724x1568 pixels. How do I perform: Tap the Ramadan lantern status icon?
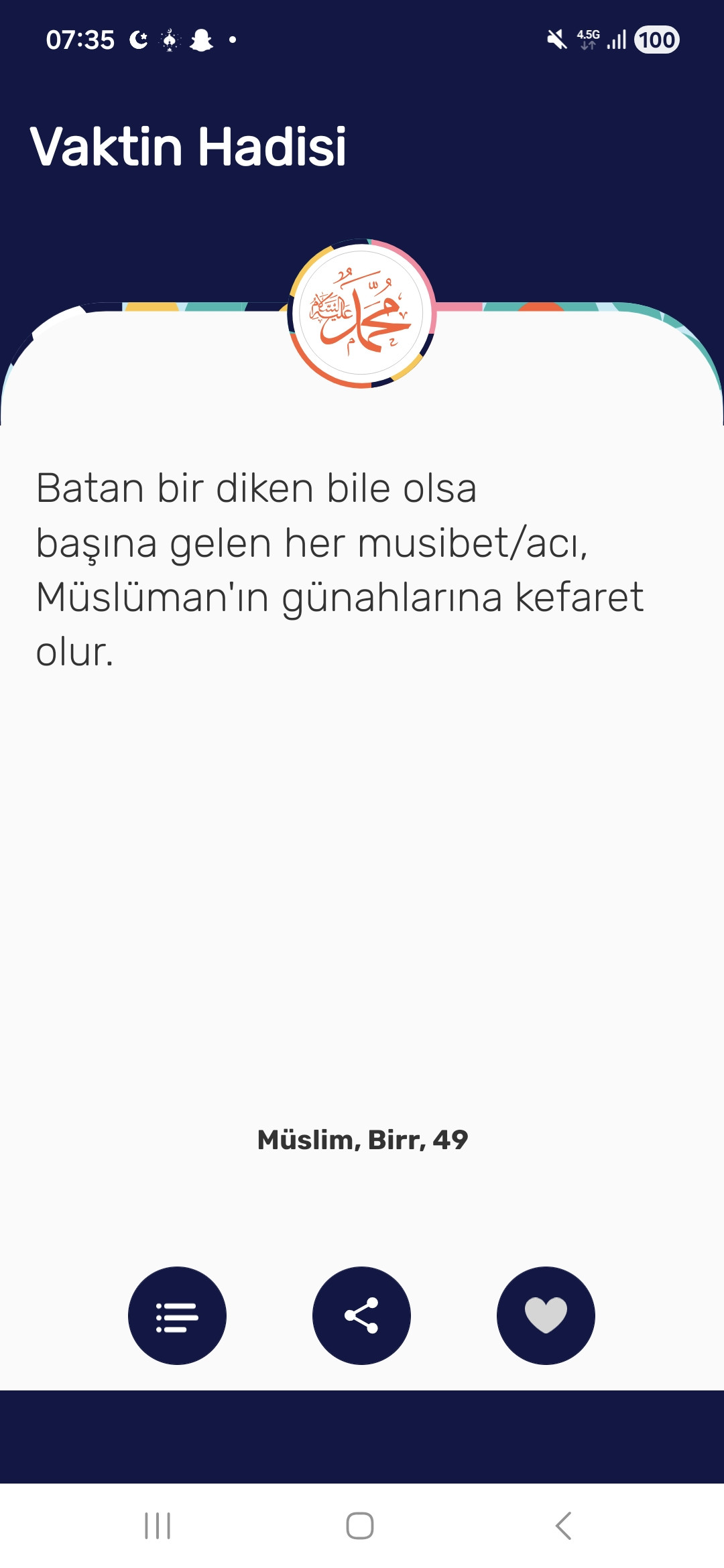pos(169,40)
